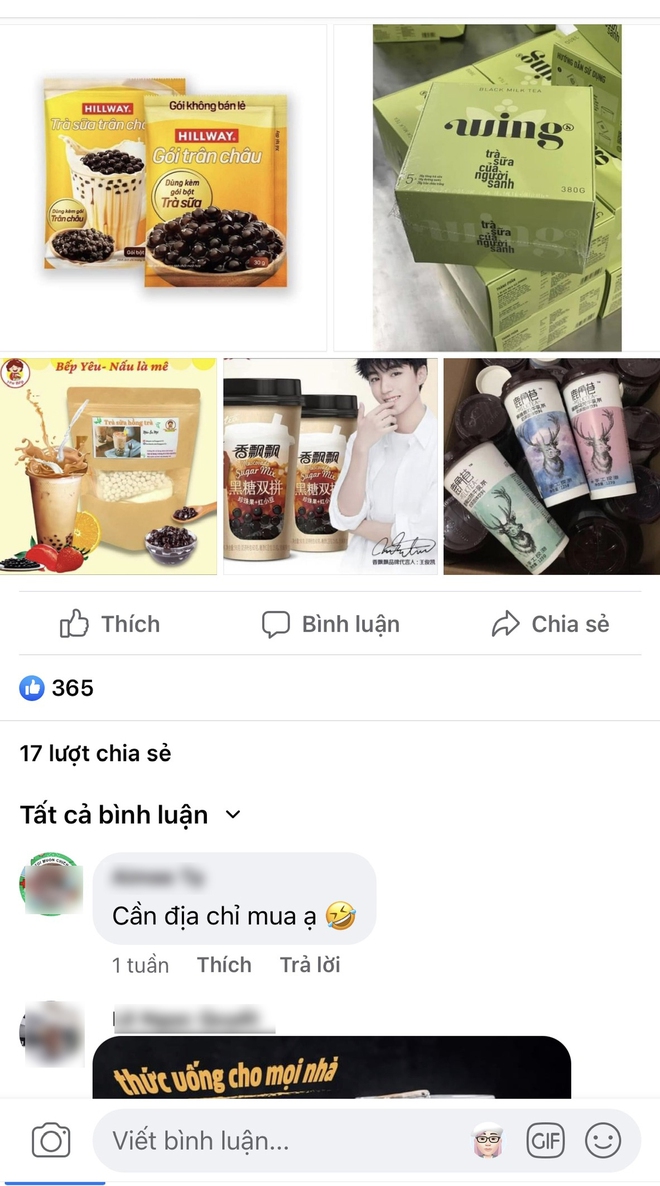
Task: Open the Bếp Yêu milk tea photo
Action: tap(108, 466)
